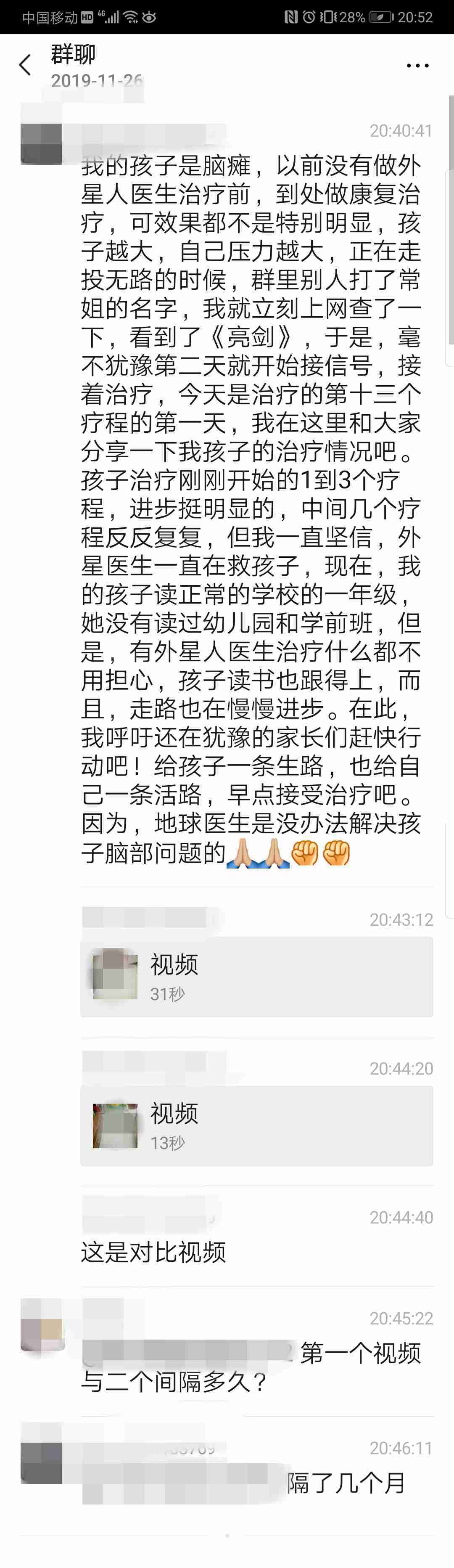Viewport: 454px width, 1568px height.
Task: Open the three-dot overflow menu
Action: click(x=417, y=65)
